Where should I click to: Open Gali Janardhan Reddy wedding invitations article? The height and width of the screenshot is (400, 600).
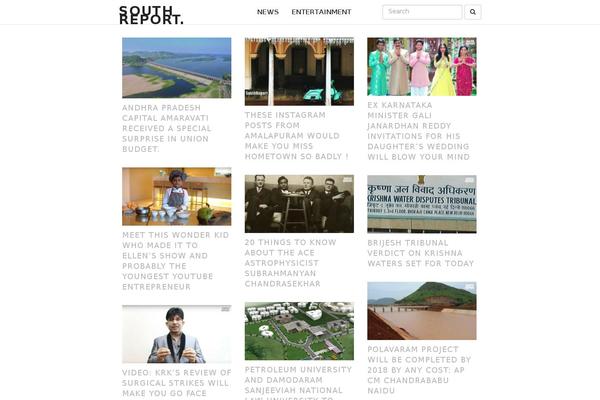(x=420, y=130)
